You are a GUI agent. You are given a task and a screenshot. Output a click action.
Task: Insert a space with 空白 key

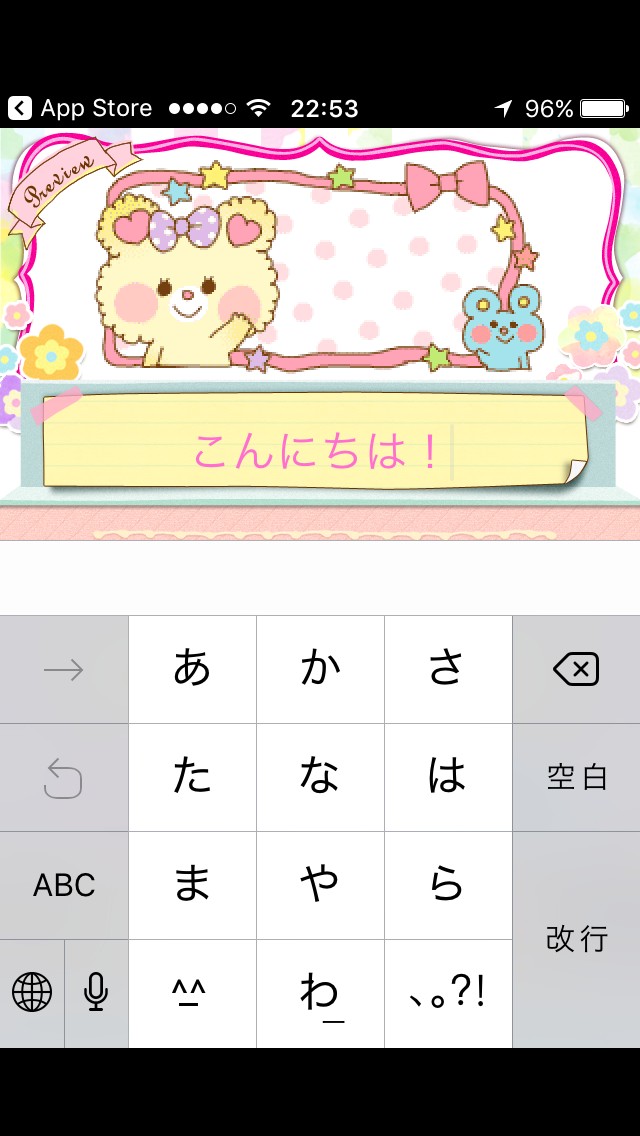576,777
